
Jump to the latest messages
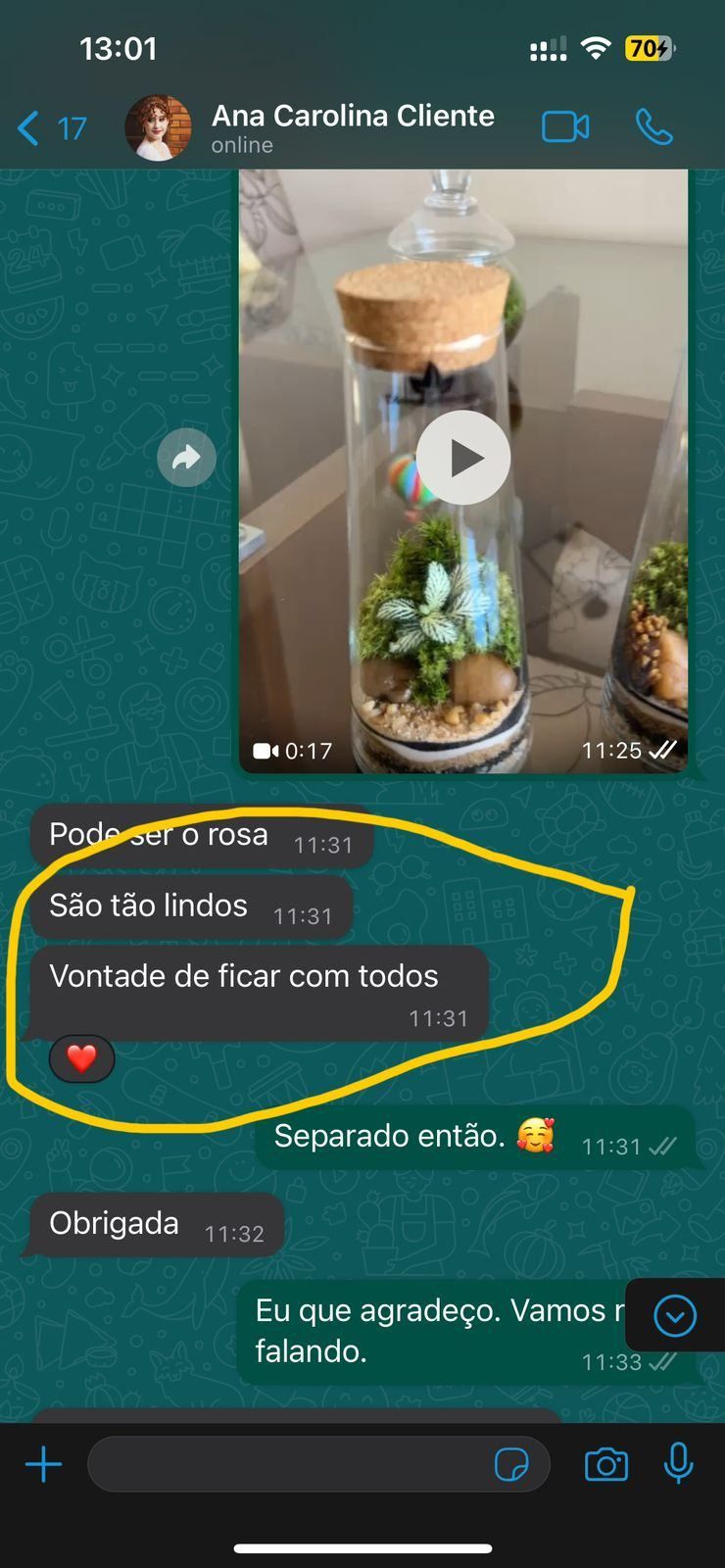tap(675, 1315)
